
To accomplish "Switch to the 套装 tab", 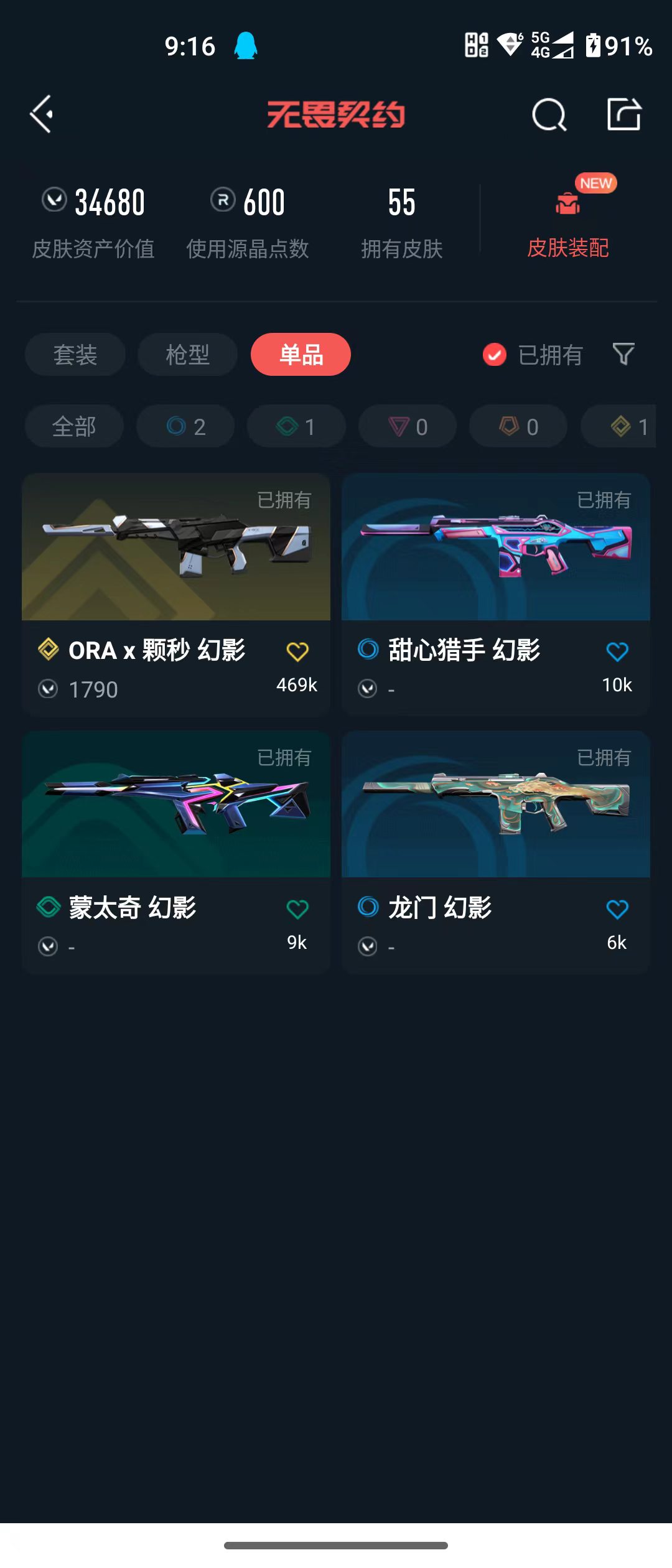I will [75, 355].
